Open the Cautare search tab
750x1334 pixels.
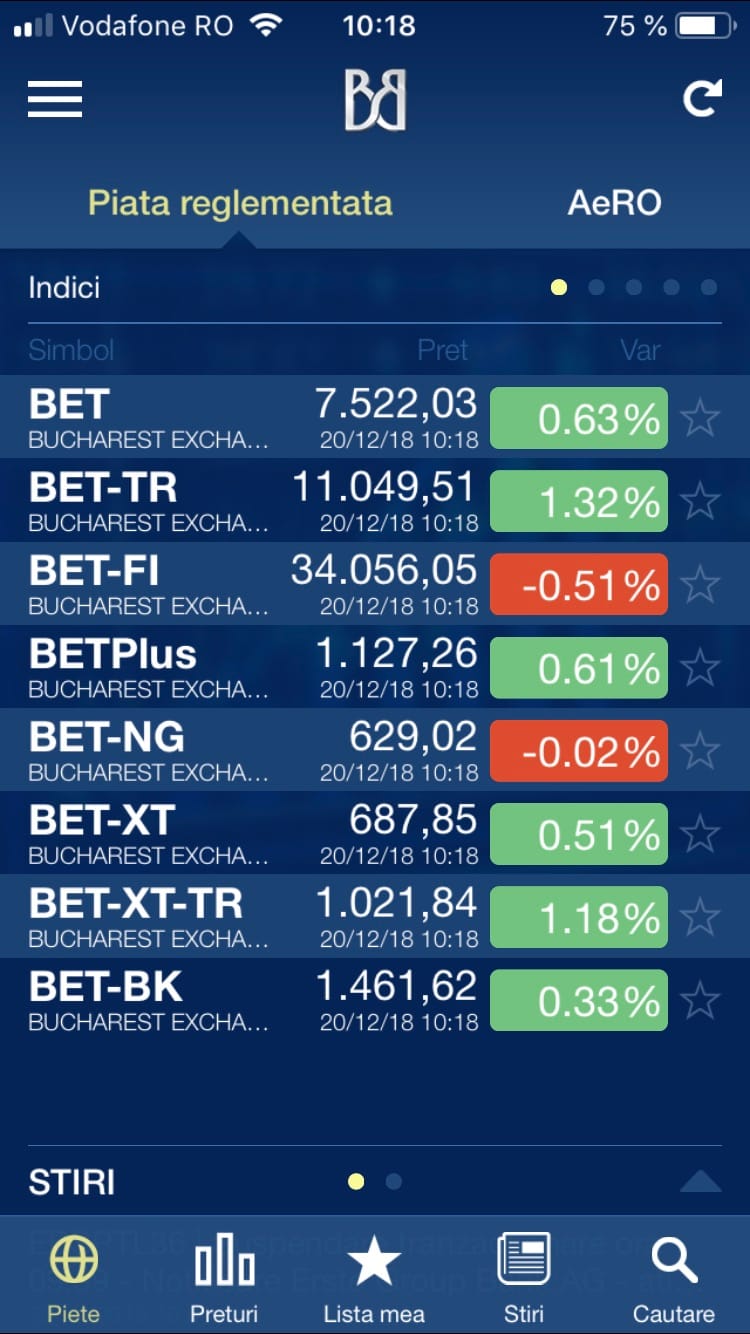click(674, 1278)
